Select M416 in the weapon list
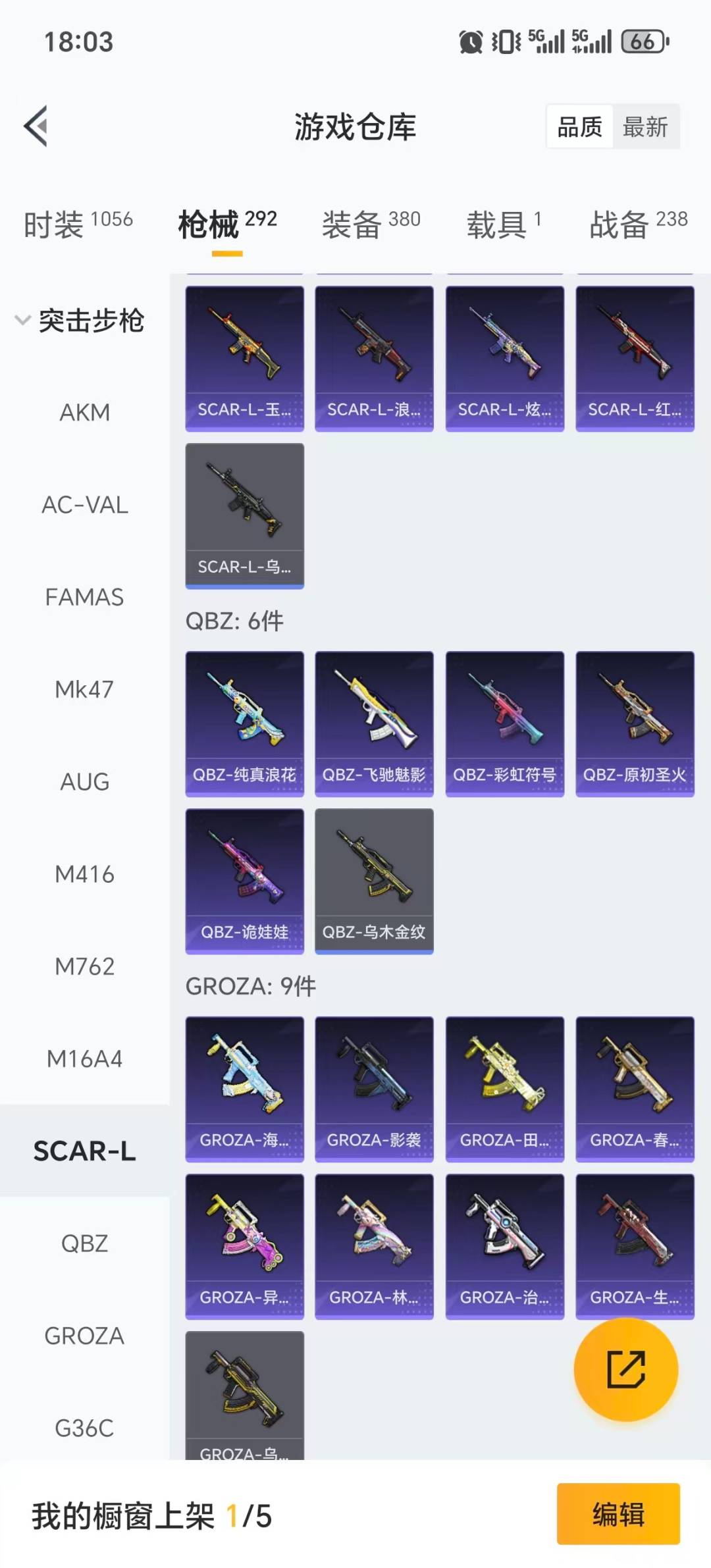The width and height of the screenshot is (711, 1568). coord(84,874)
